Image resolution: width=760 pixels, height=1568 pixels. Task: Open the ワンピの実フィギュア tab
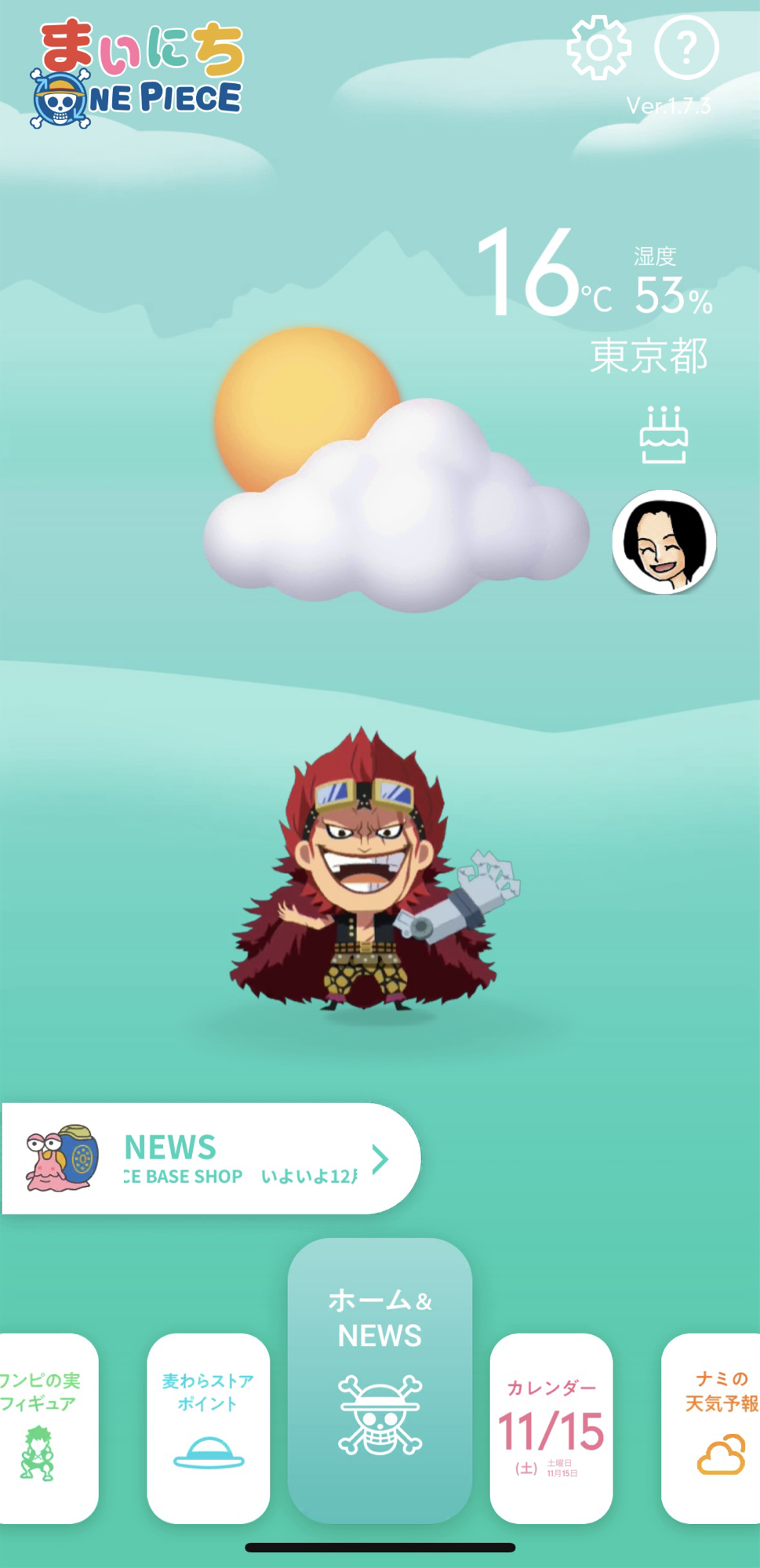point(43,1428)
